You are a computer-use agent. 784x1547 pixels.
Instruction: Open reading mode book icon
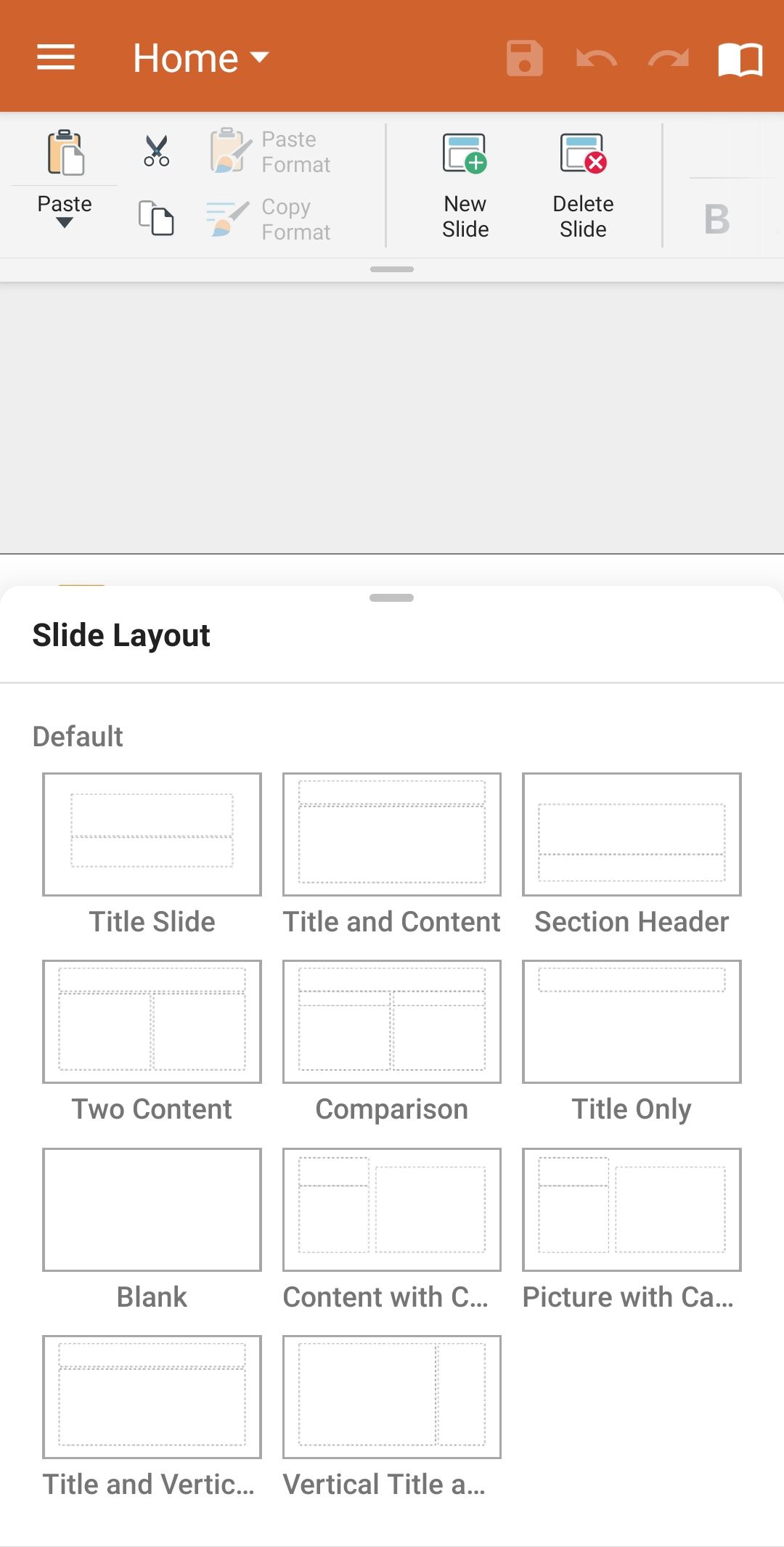pyautogui.click(x=740, y=58)
